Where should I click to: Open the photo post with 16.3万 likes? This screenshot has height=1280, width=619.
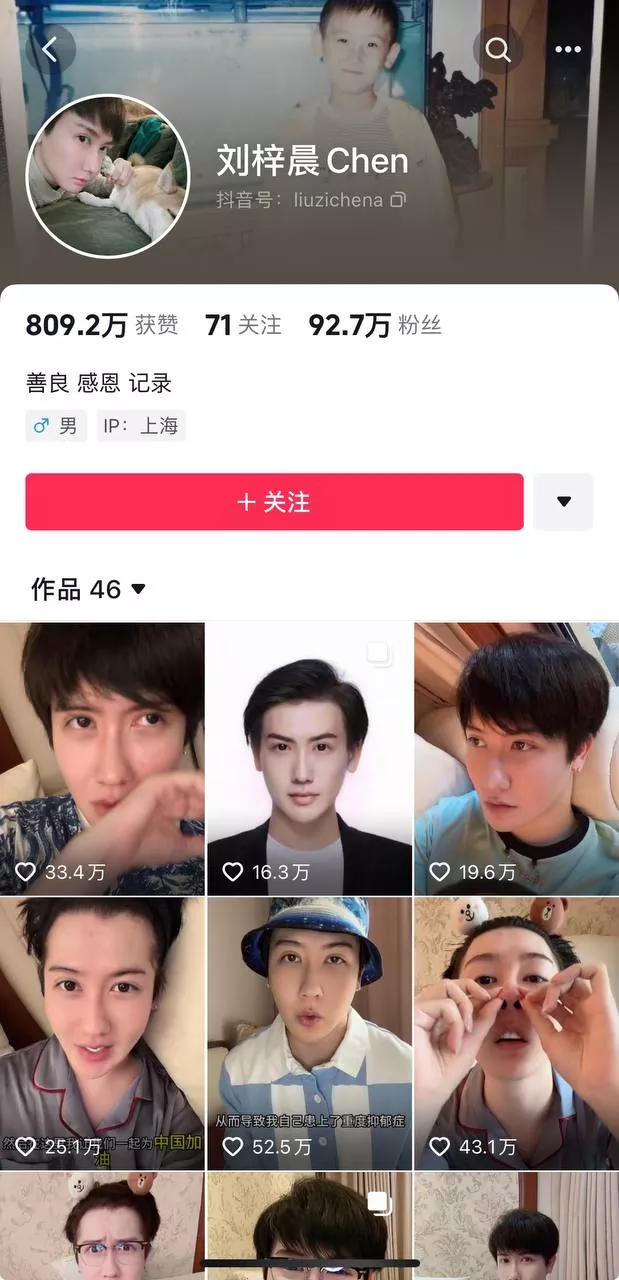309,759
